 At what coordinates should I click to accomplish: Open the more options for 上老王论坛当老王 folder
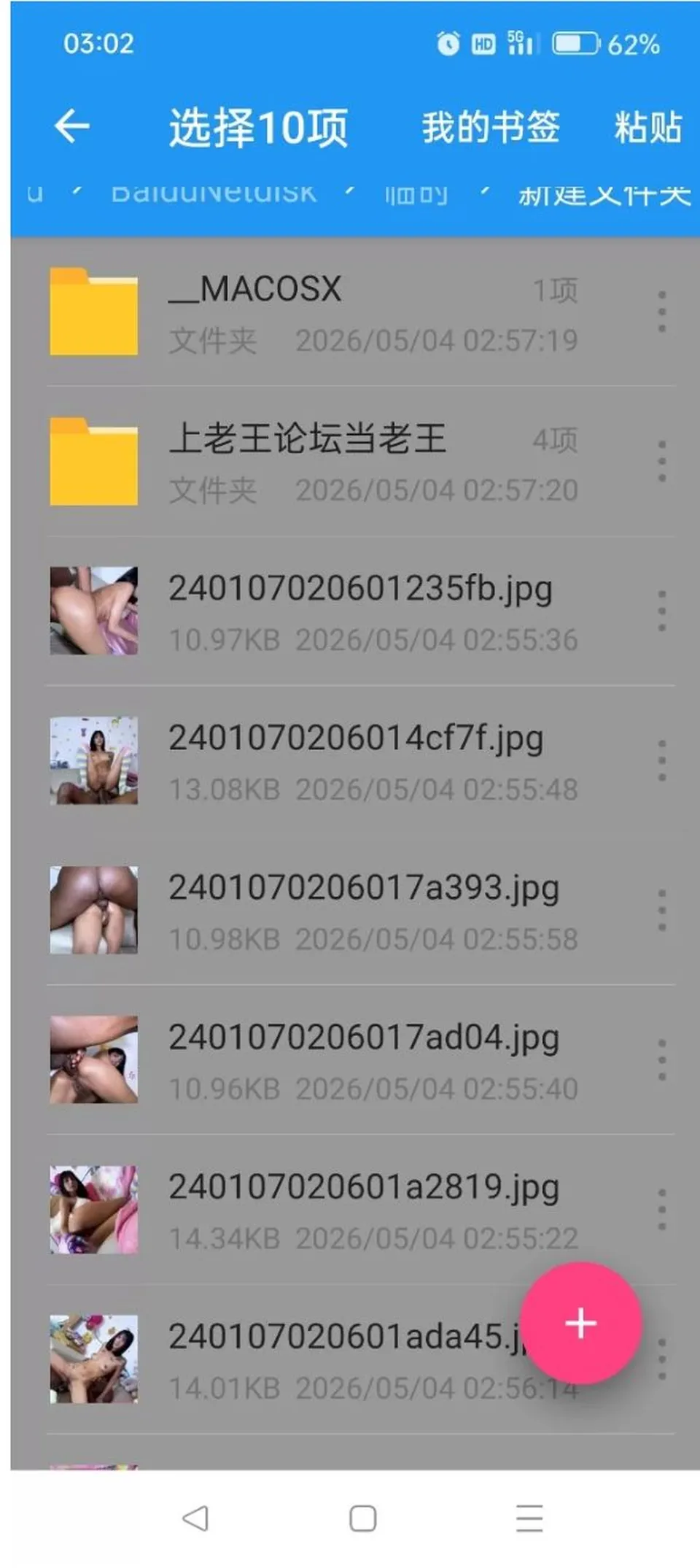click(x=661, y=461)
